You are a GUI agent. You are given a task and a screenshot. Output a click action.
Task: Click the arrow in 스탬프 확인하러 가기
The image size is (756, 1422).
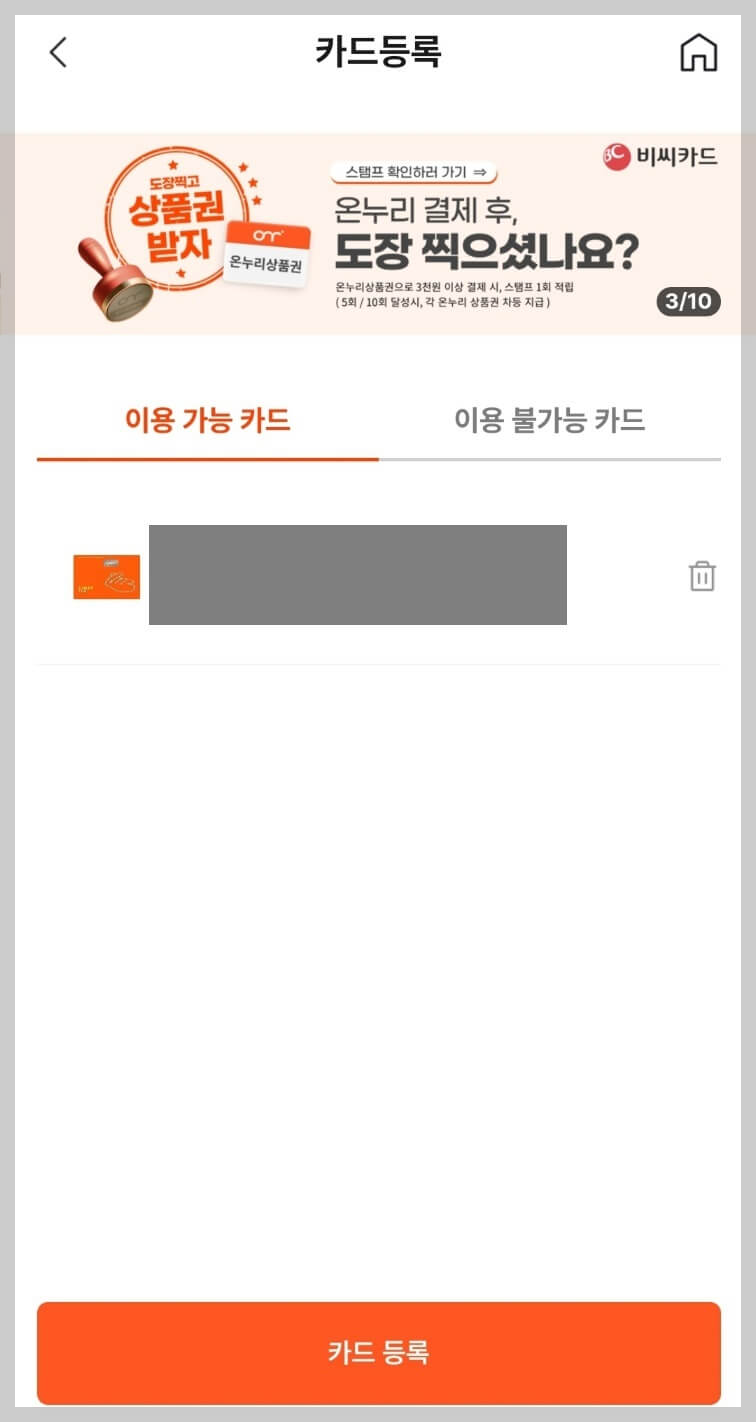tap(480, 172)
